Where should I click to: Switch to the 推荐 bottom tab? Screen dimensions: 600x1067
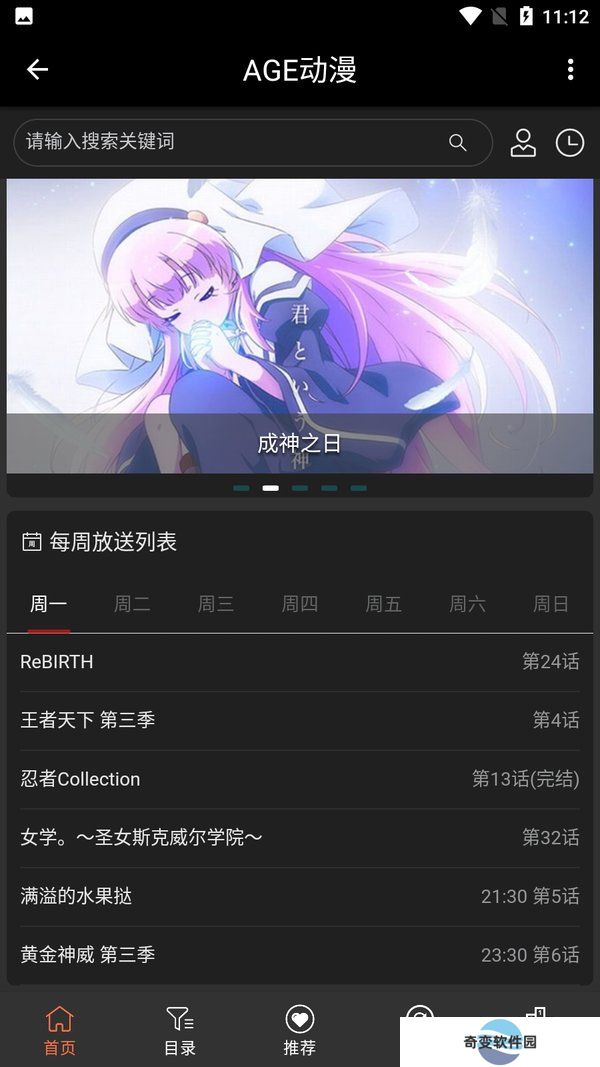[x=300, y=1031]
